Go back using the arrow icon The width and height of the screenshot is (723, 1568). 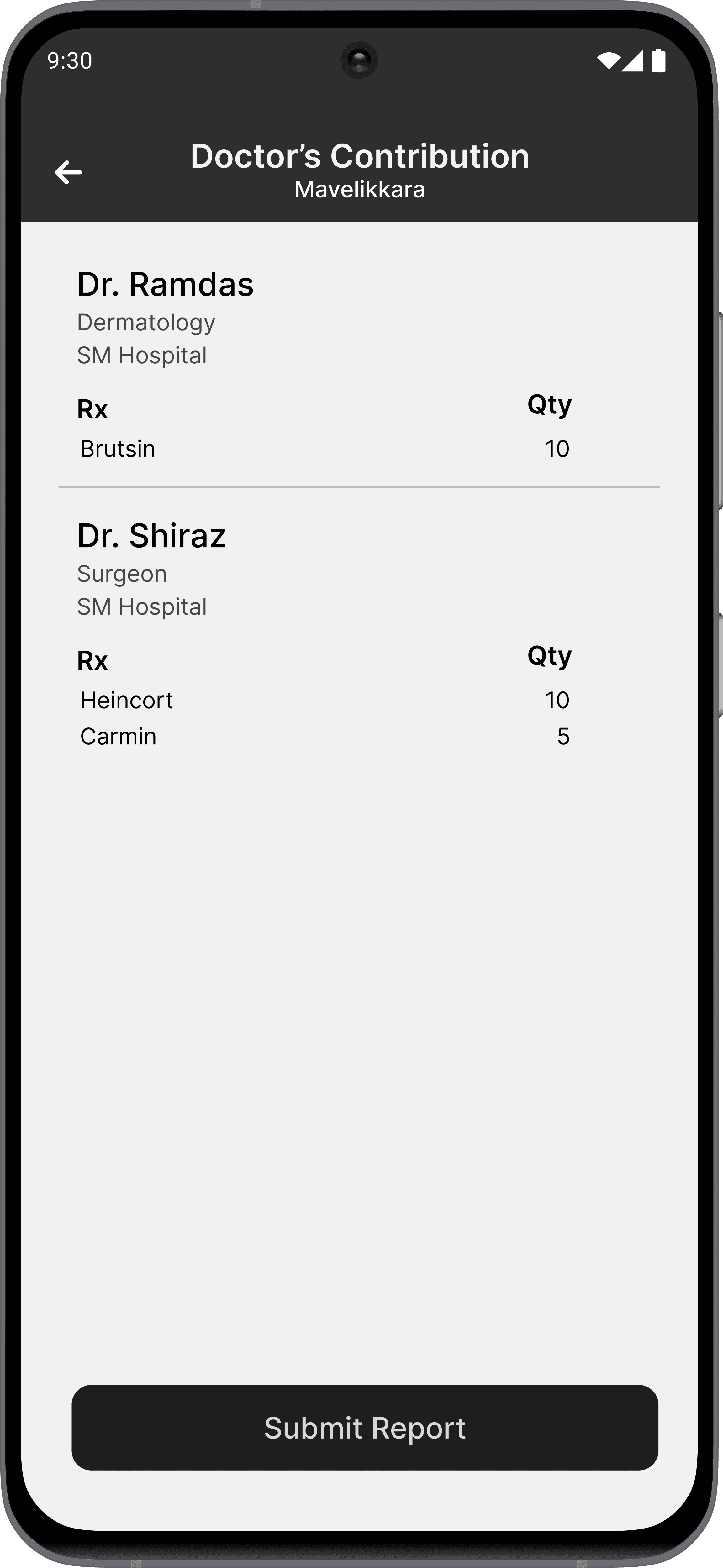coord(68,172)
